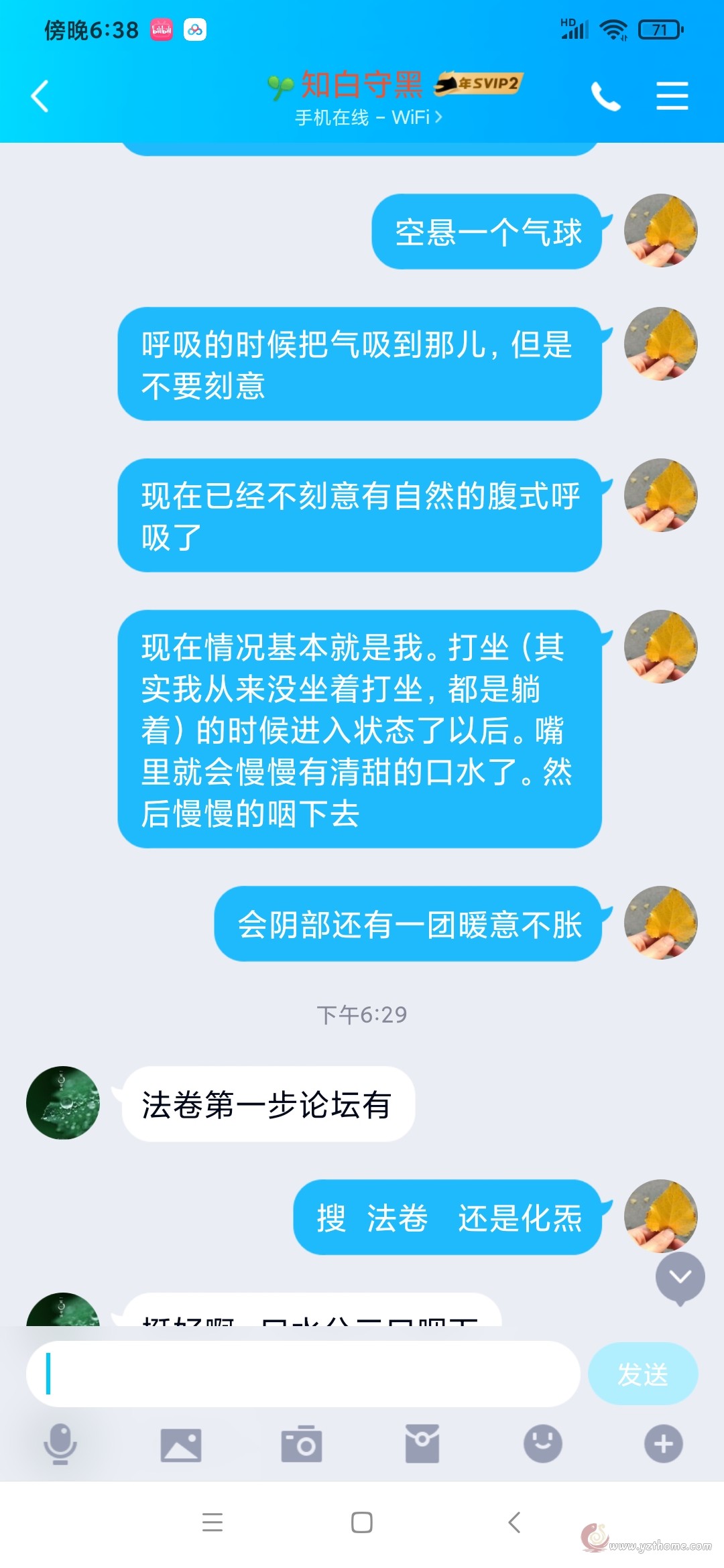The width and height of the screenshot is (724, 1568).
Task: Record a voice message with the microphone
Action: [60, 1444]
